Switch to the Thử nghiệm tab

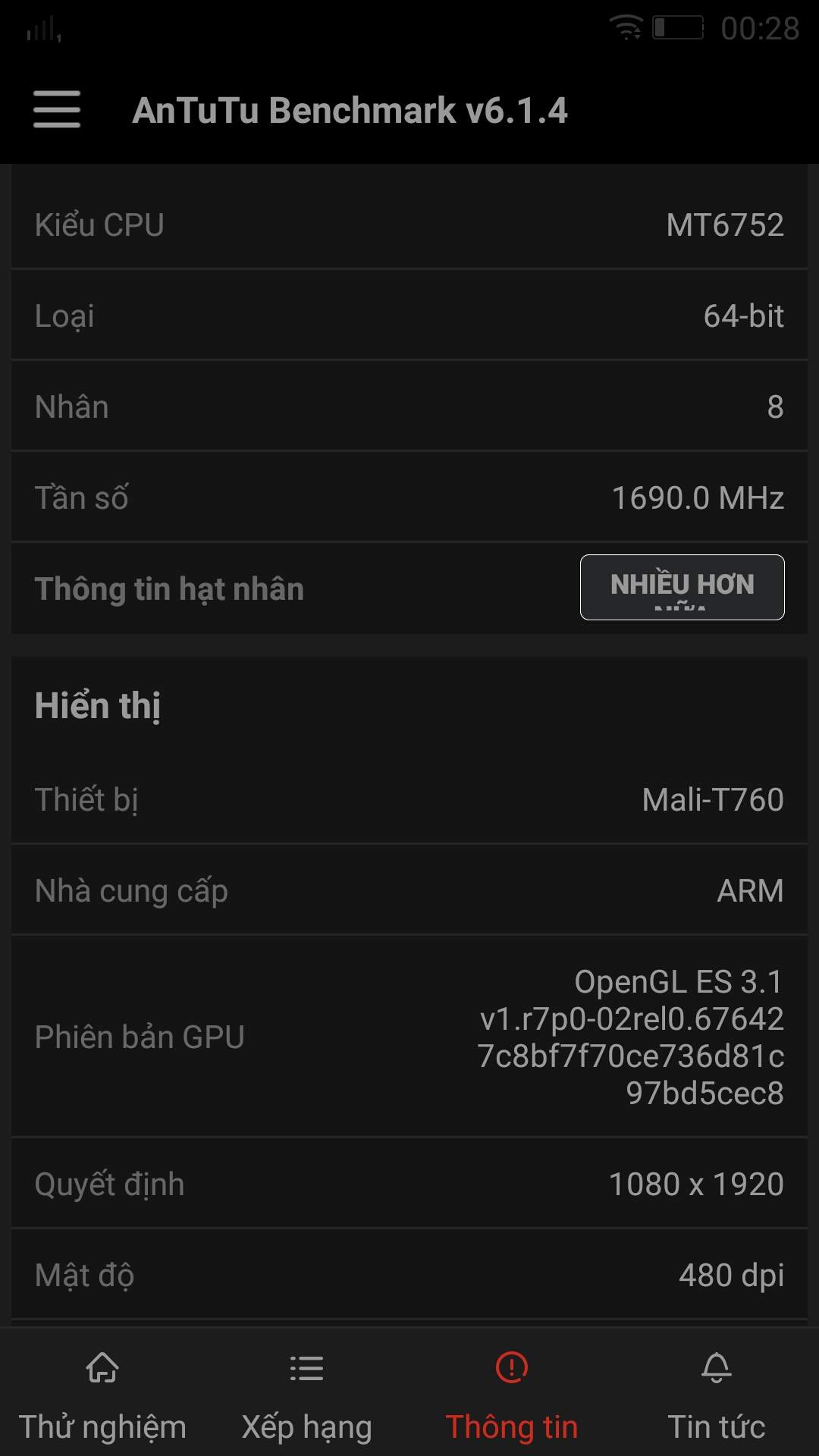102,1423
